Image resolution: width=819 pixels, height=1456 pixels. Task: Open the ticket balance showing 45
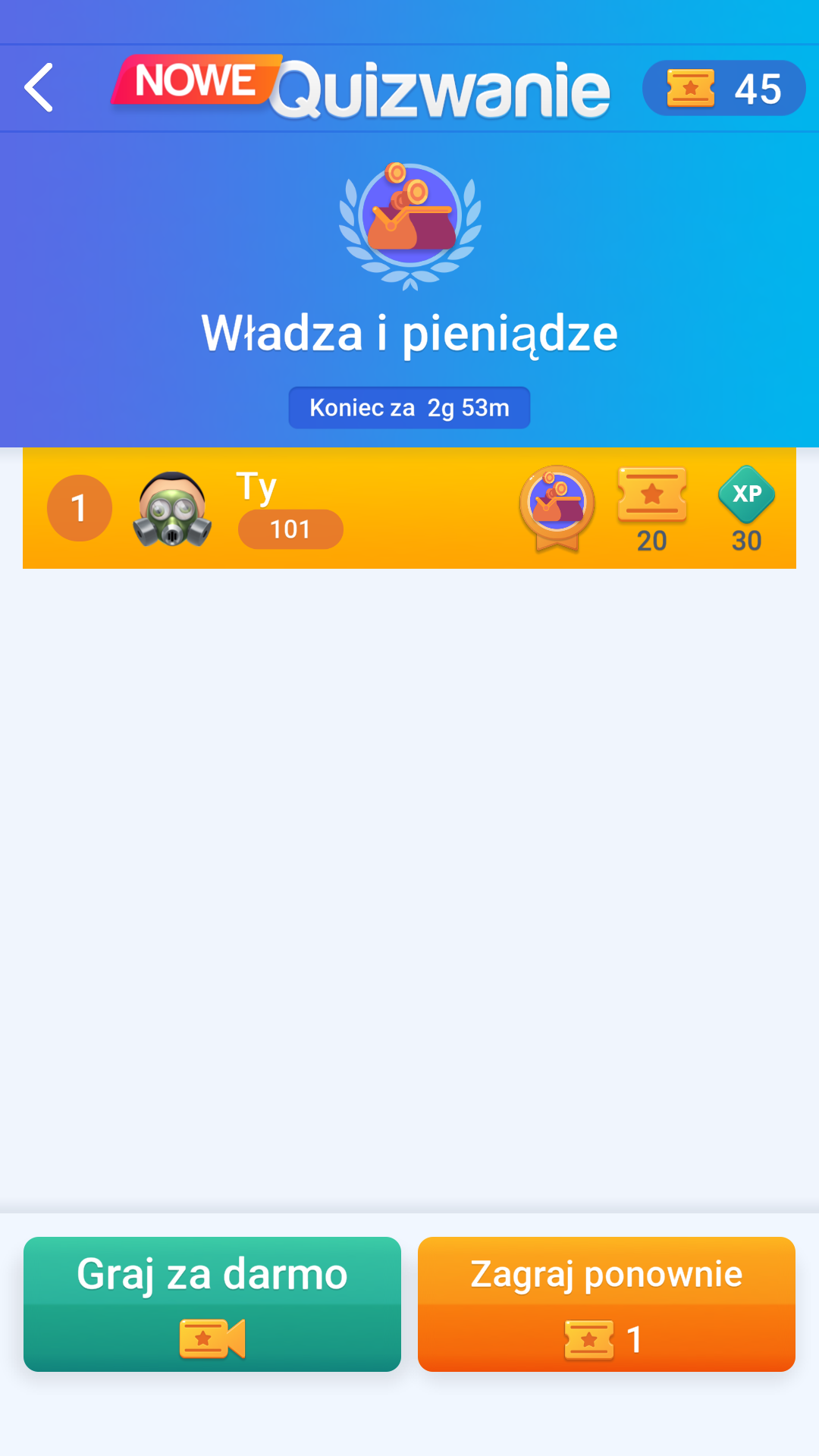(x=723, y=89)
